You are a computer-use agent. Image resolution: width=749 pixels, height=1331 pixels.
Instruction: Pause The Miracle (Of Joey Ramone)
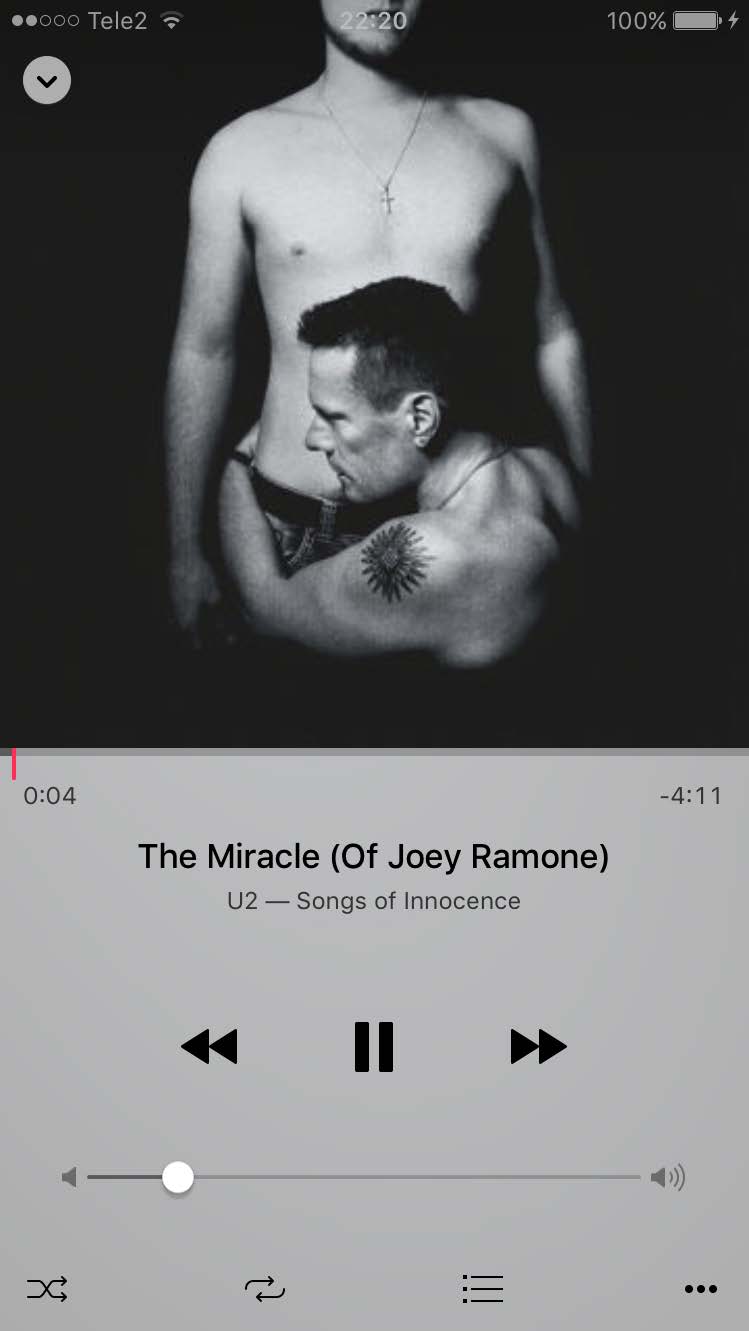tap(374, 1047)
